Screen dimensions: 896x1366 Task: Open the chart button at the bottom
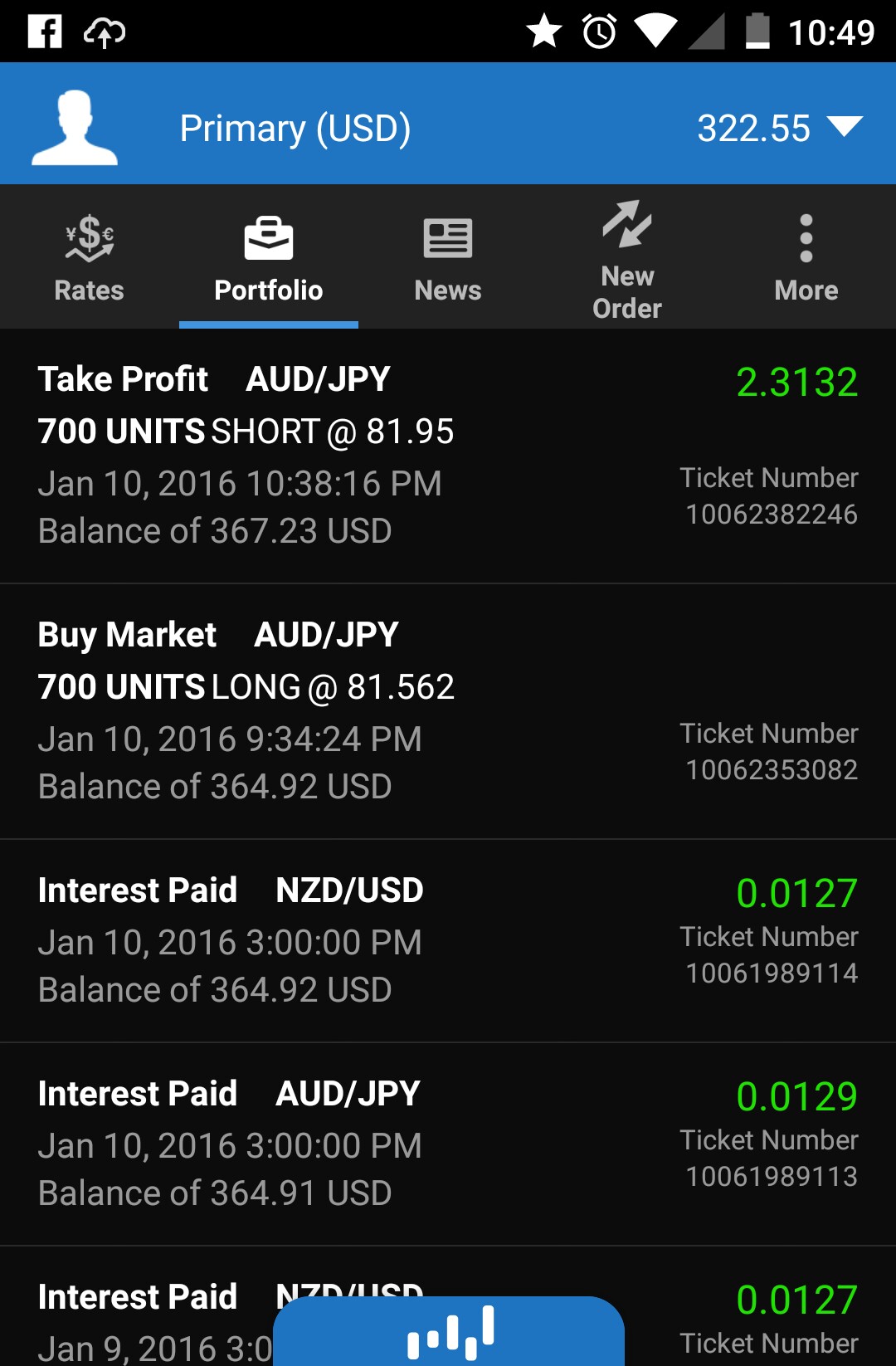[x=449, y=1331]
